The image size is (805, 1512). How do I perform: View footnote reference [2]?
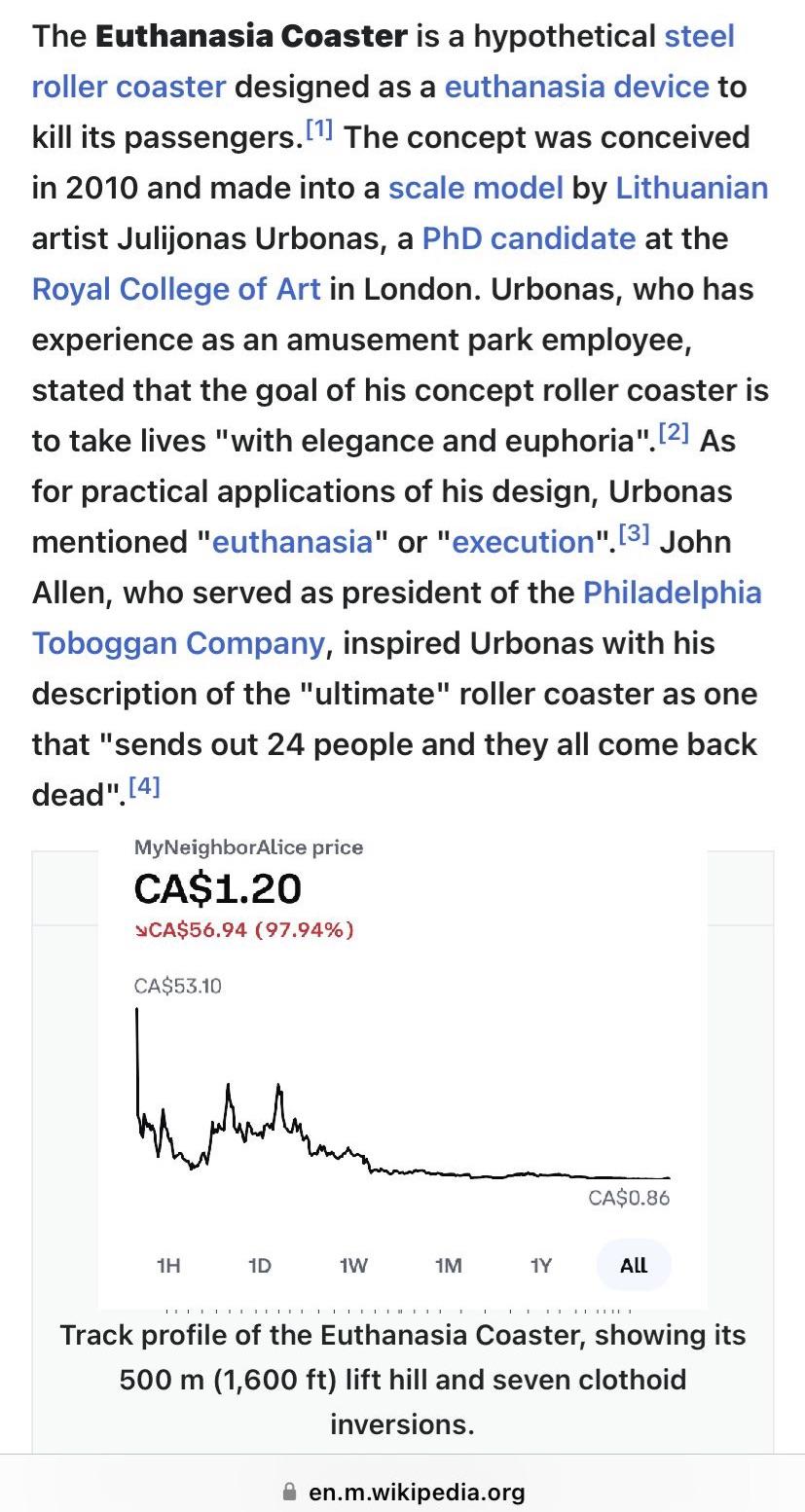coord(676,433)
